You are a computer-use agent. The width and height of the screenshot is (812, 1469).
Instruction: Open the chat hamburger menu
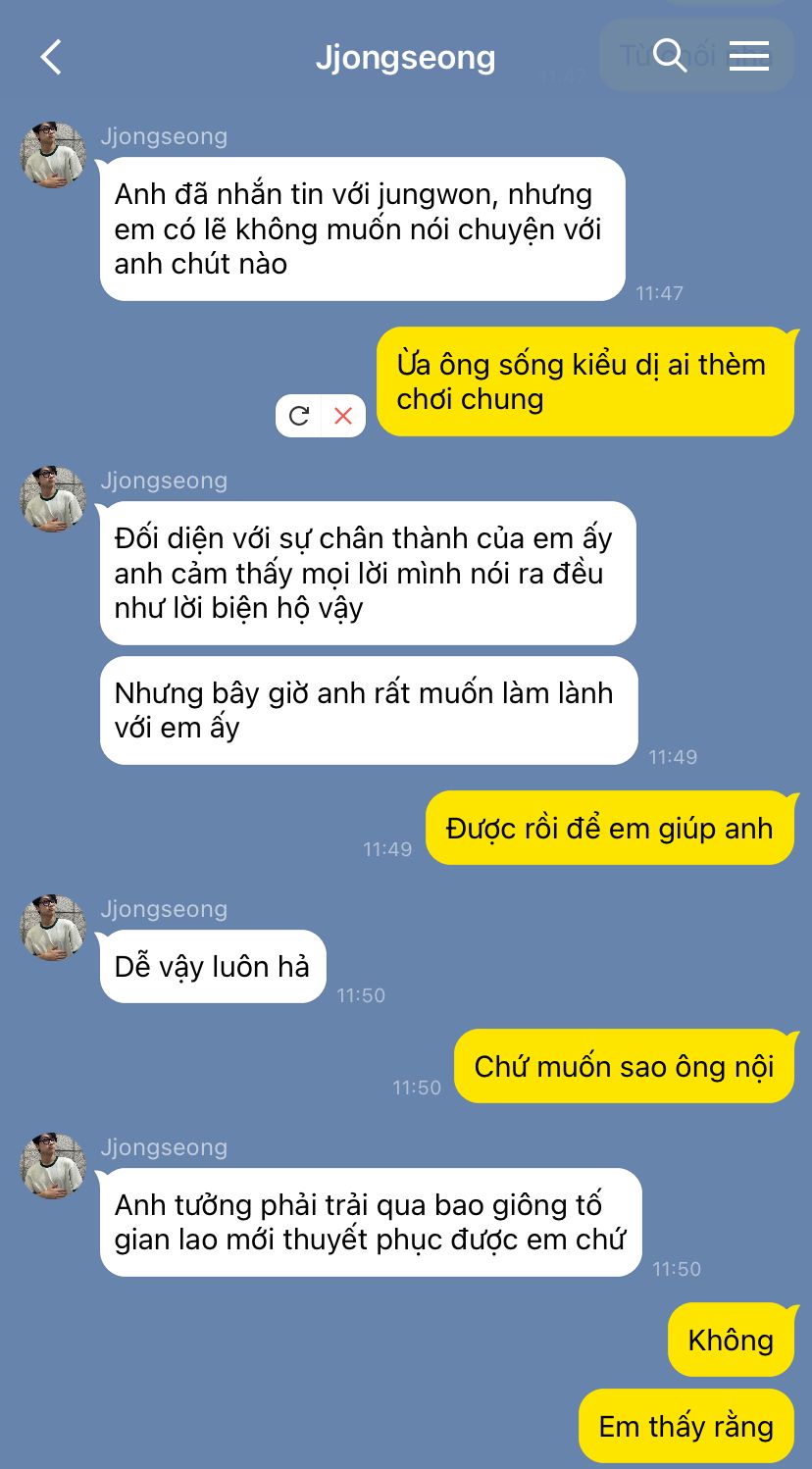tap(749, 56)
